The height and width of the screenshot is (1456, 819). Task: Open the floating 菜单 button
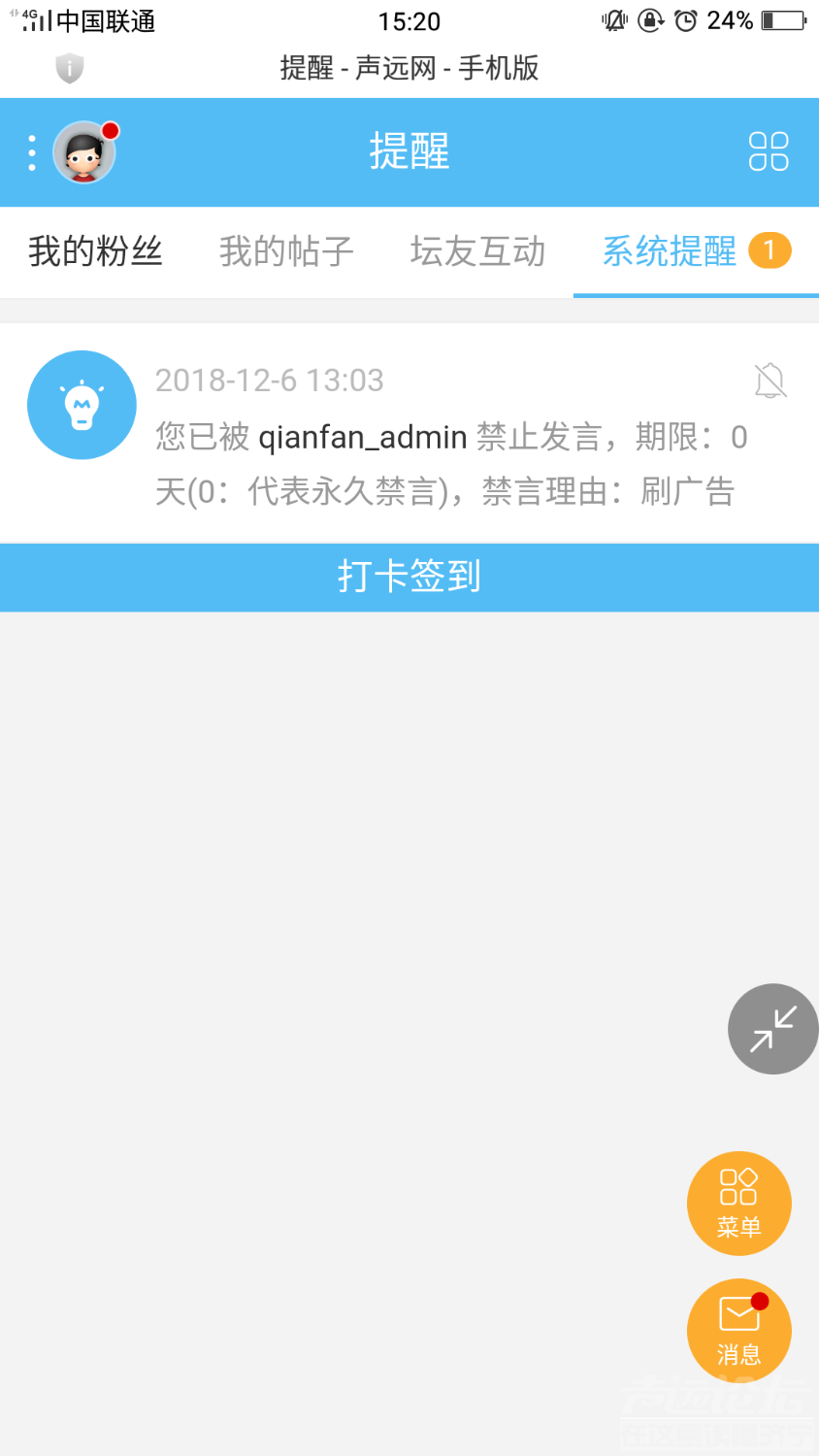coord(739,1203)
